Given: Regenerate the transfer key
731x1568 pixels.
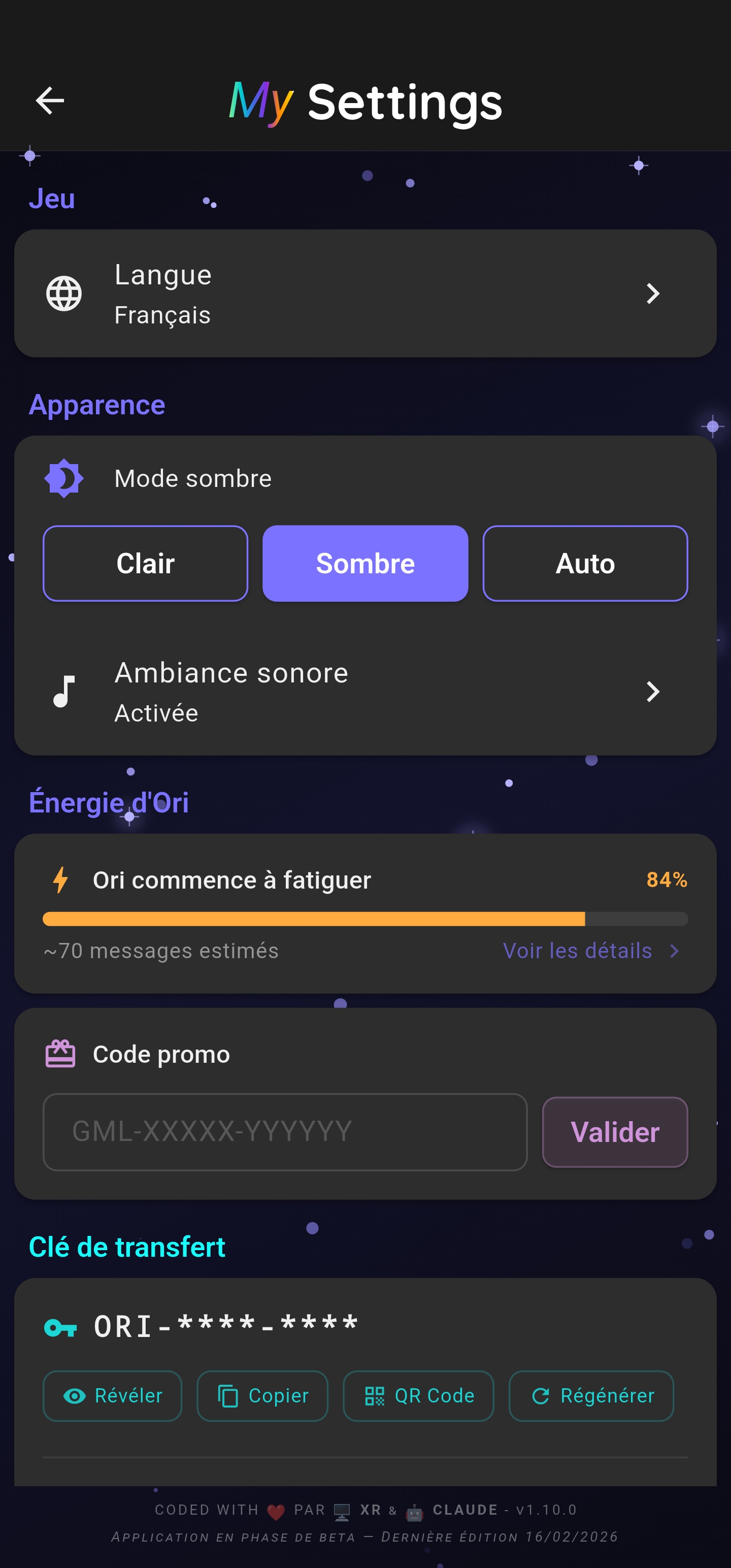Looking at the screenshot, I should pos(590,1396).
